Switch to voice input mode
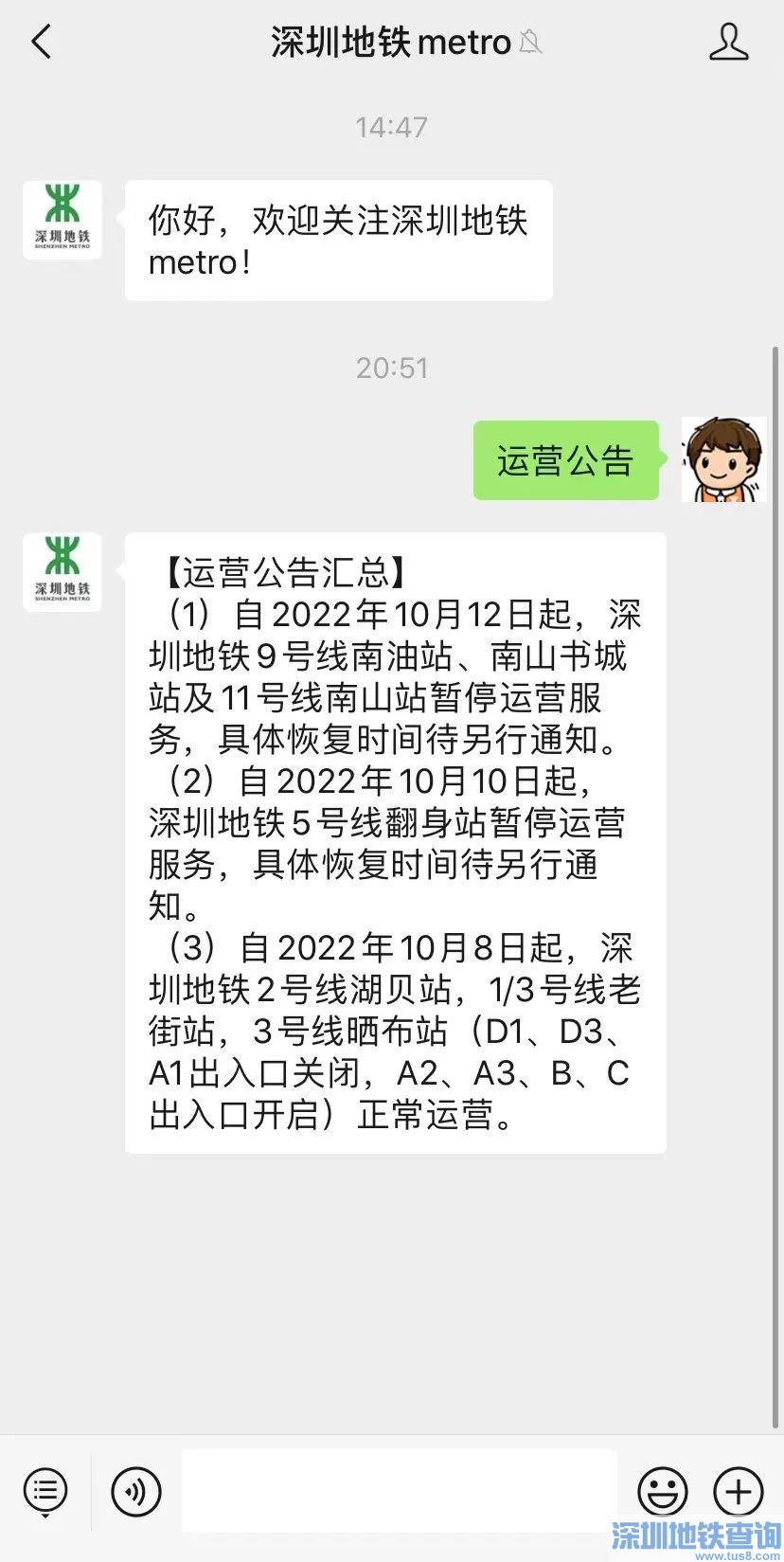Image resolution: width=784 pixels, height=1562 pixels. pyautogui.click(x=136, y=1492)
